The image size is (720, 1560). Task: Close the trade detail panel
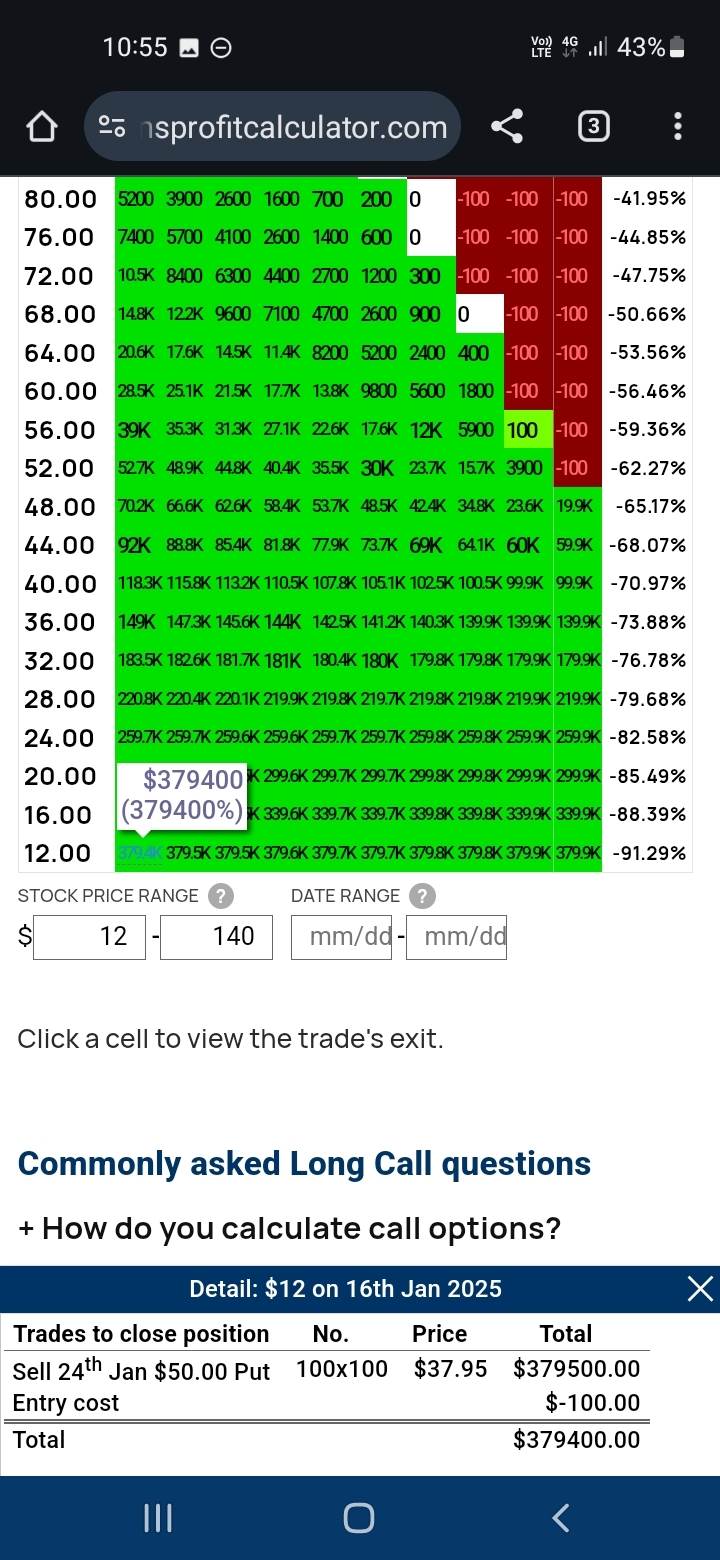point(702,1289)
